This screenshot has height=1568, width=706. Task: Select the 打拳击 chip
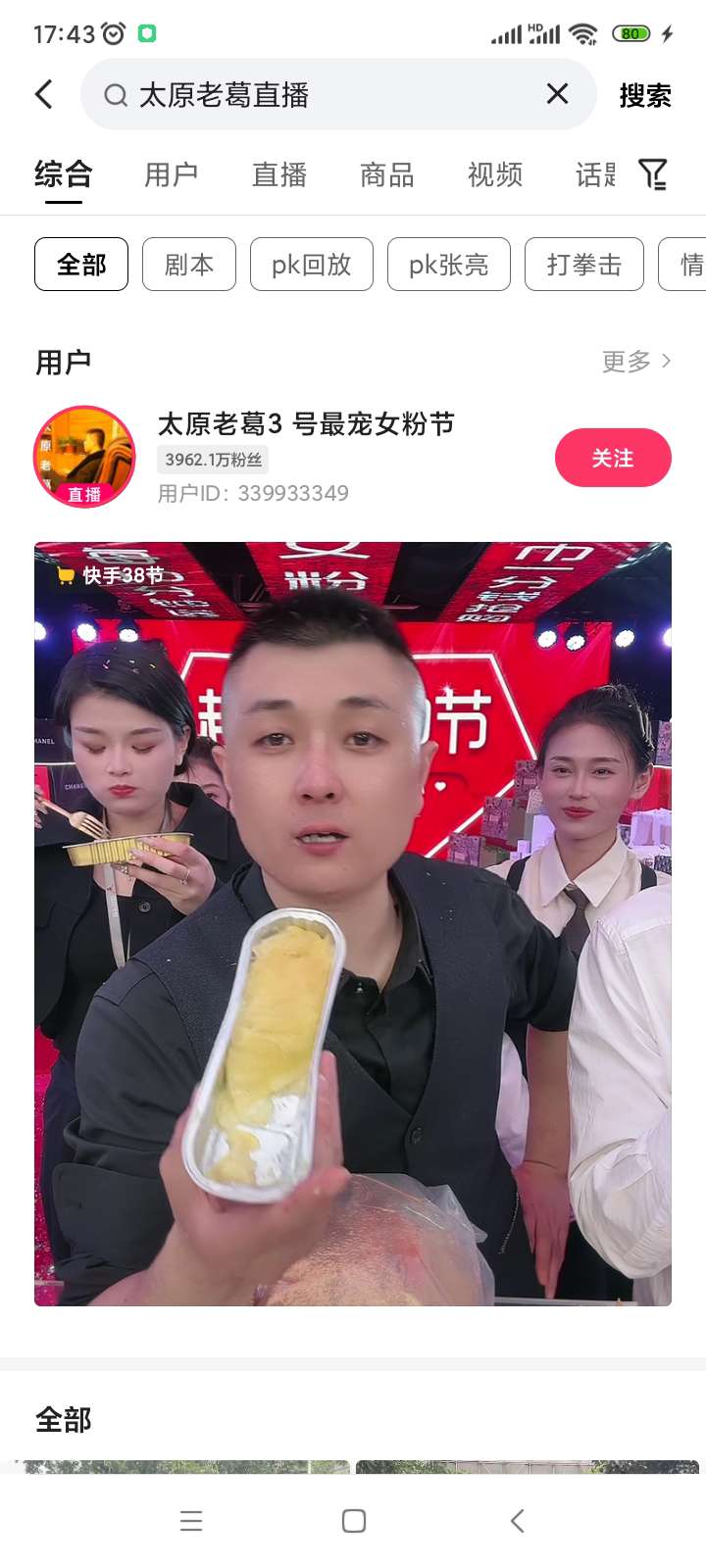(x=583, y=265)
